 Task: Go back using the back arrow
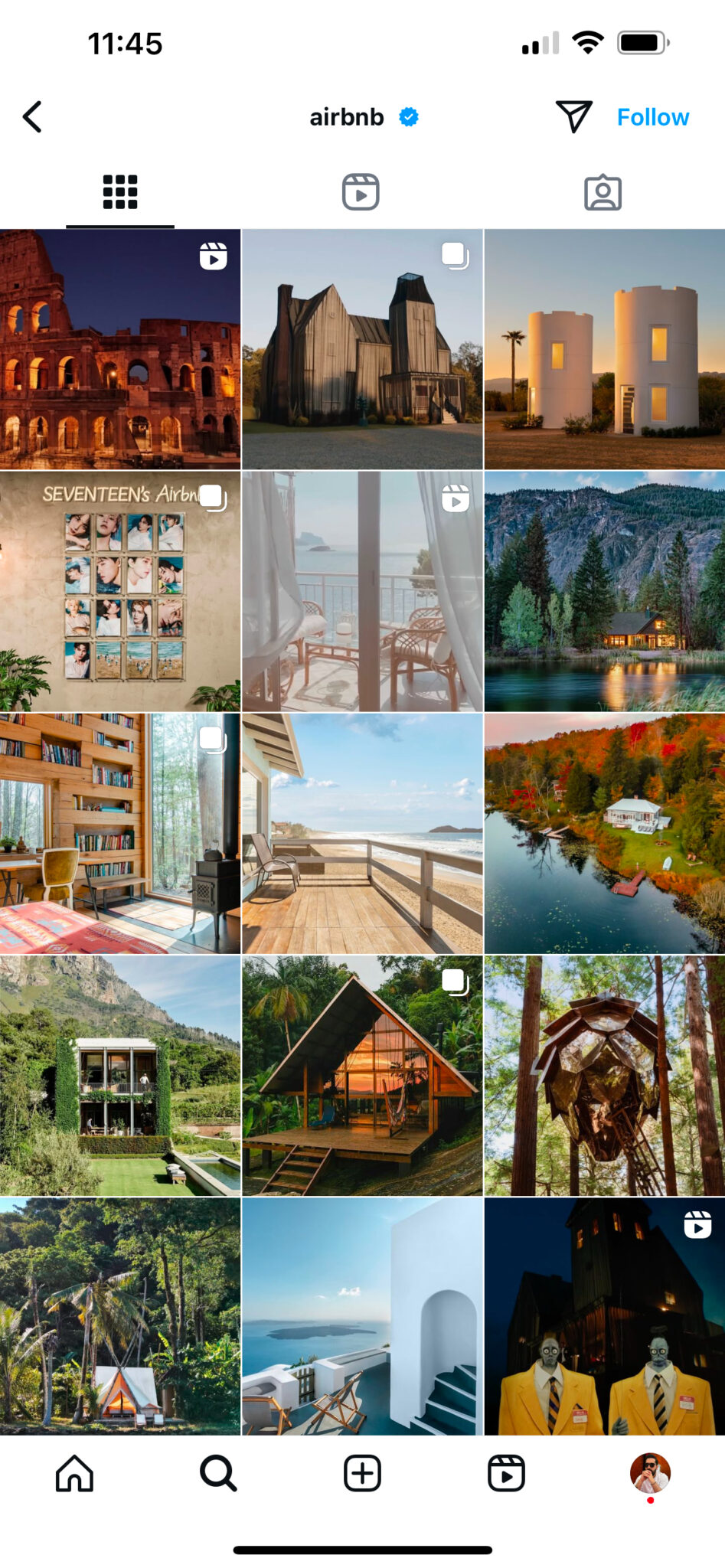[32, 117]
